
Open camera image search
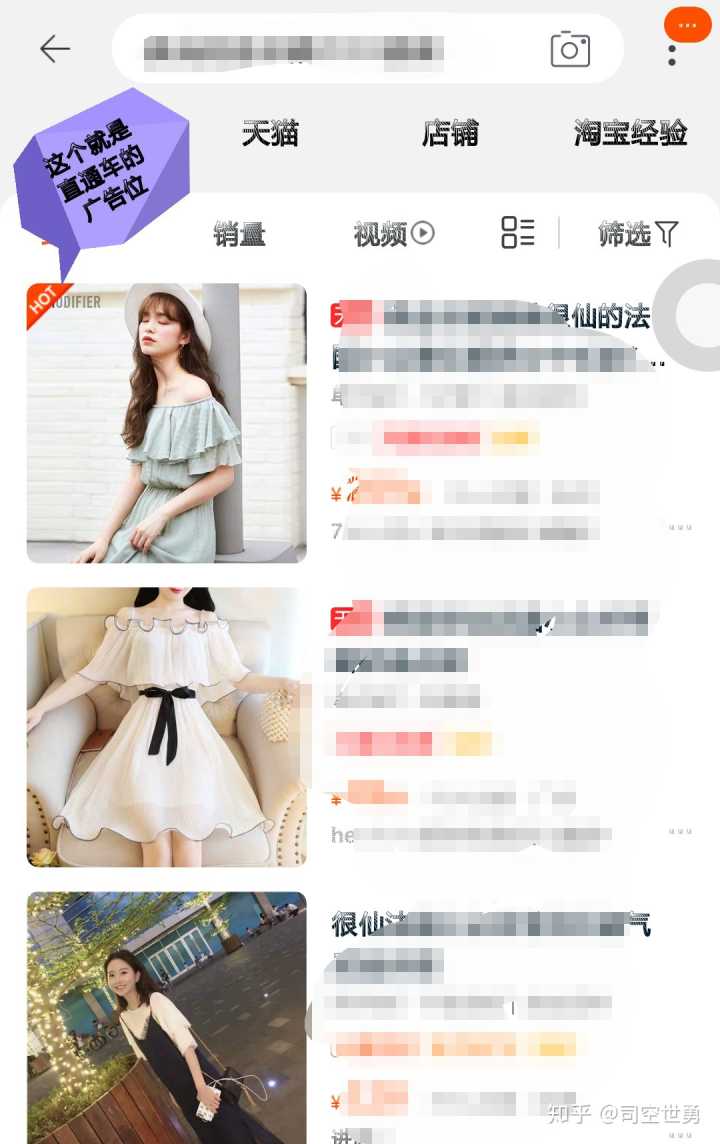(570, 49)
